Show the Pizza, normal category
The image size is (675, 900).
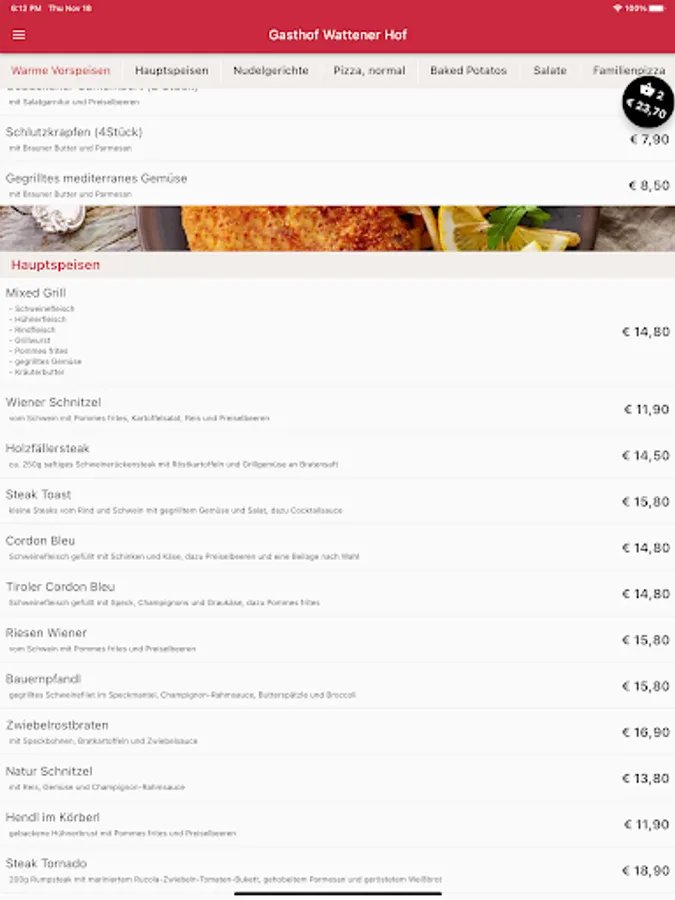click(370, 71)
